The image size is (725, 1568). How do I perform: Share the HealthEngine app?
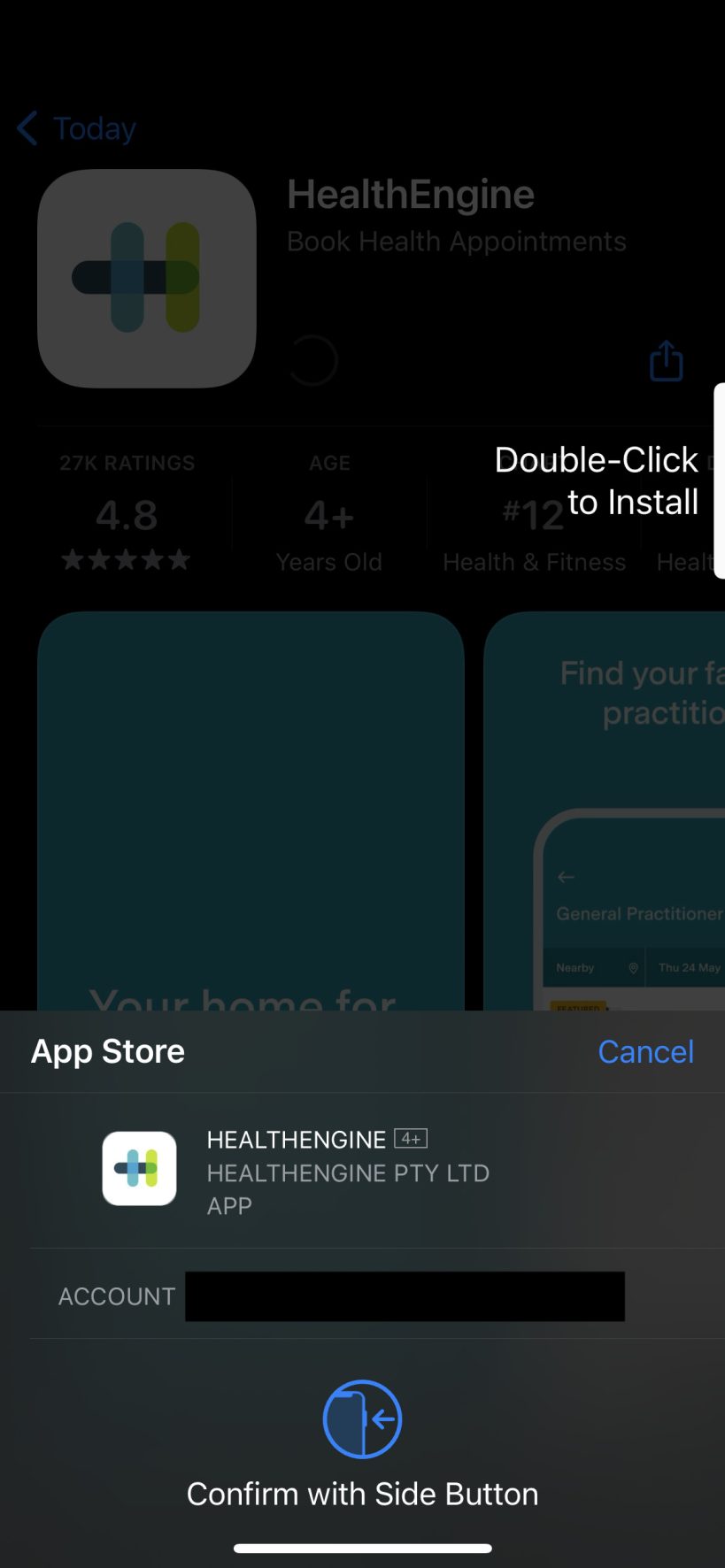click(x=666, y=361)
